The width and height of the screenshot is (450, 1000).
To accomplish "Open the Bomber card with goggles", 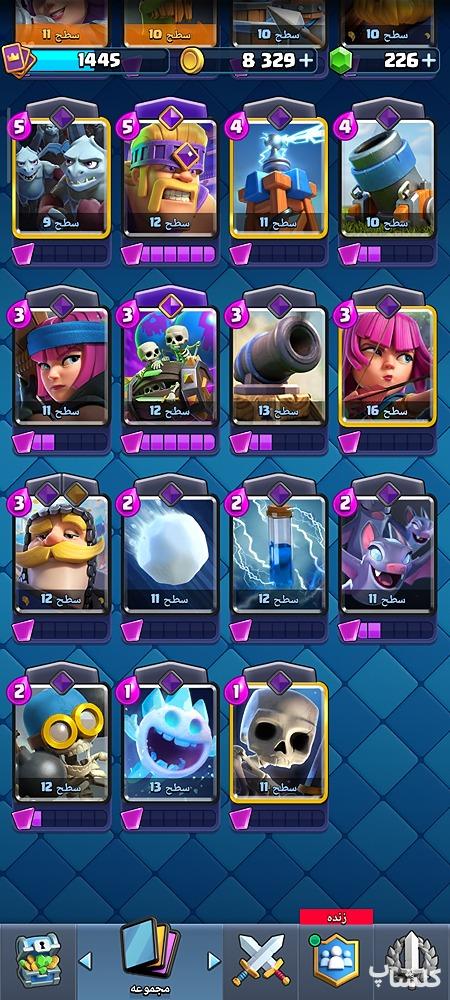I will point(61,743).
